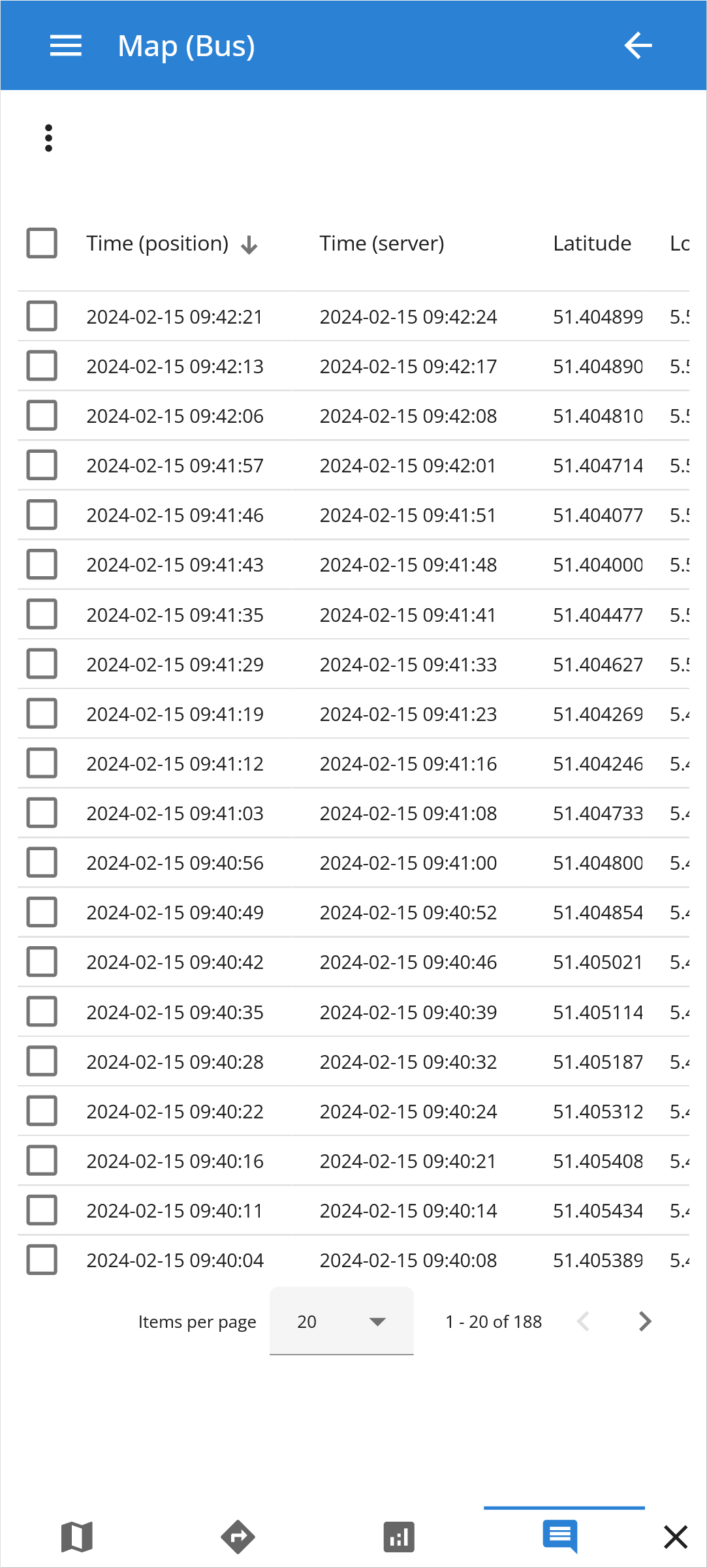Screen dimensions: 707x1568
Task: Sort by Time (server) column
Action: pos(381,244)
